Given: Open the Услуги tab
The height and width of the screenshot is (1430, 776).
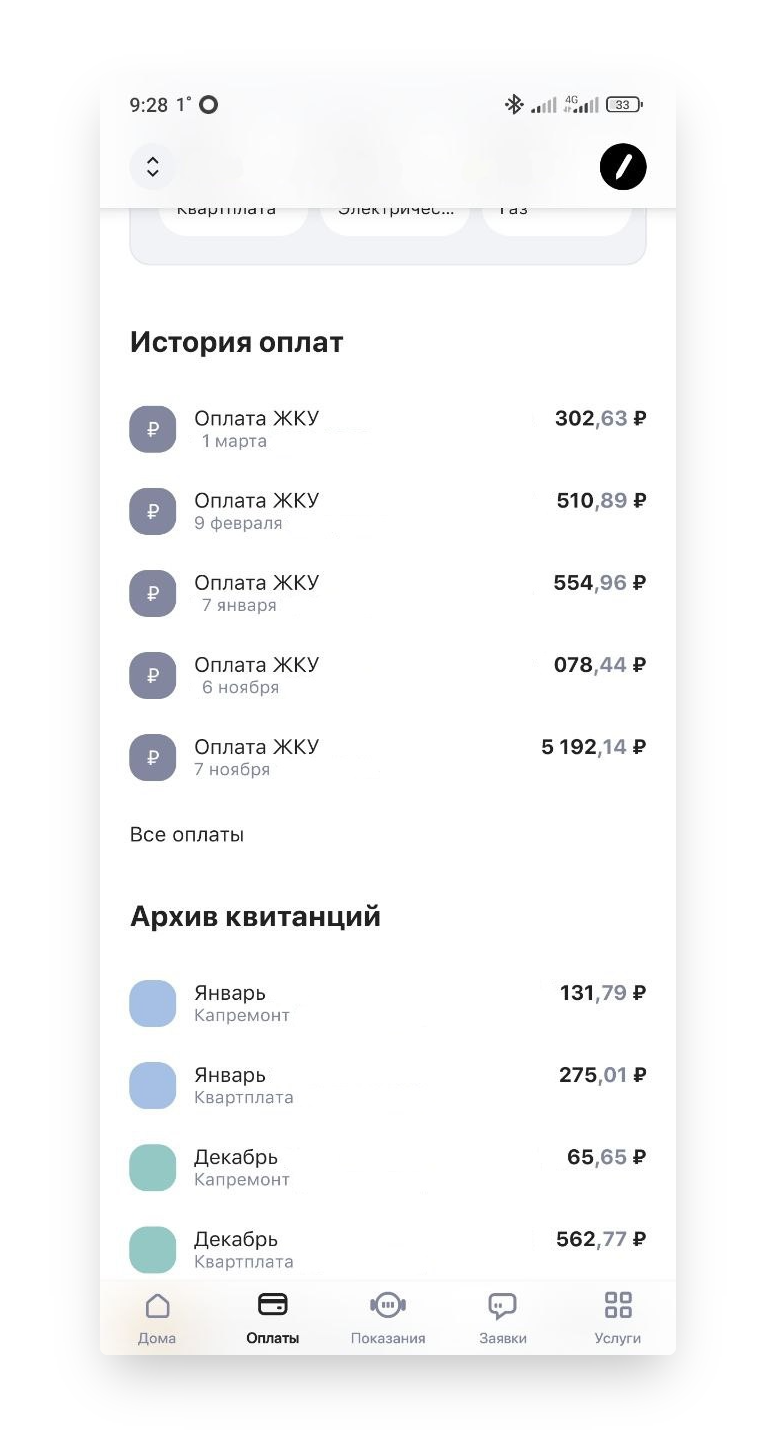Looking at the screenshot, I should 618,1317.
